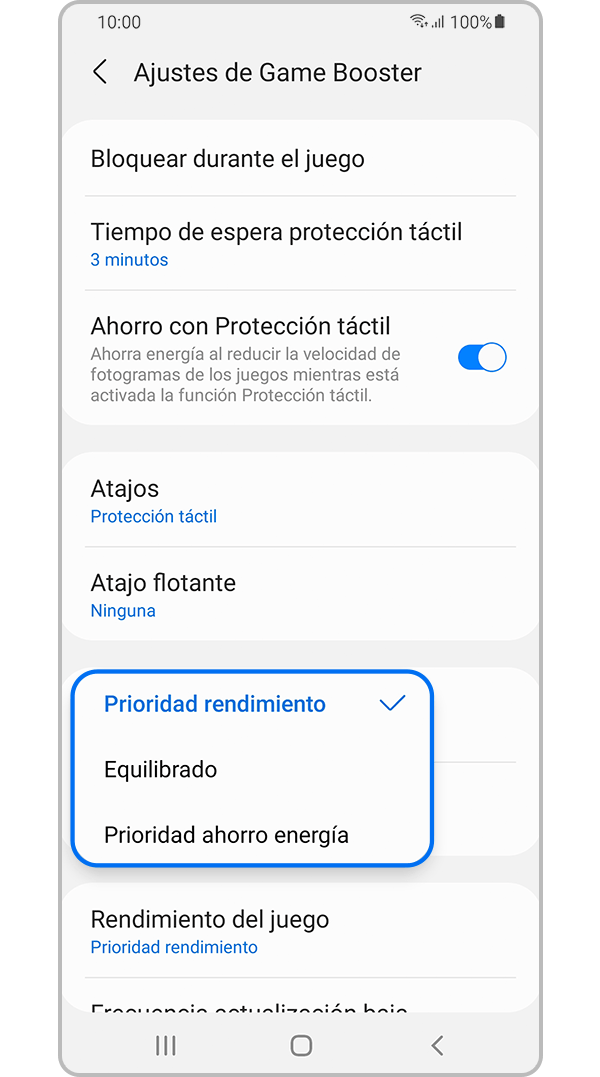Tap the system home button
The height and width of the screenshot is (1077, 600).
(301, 1046)
